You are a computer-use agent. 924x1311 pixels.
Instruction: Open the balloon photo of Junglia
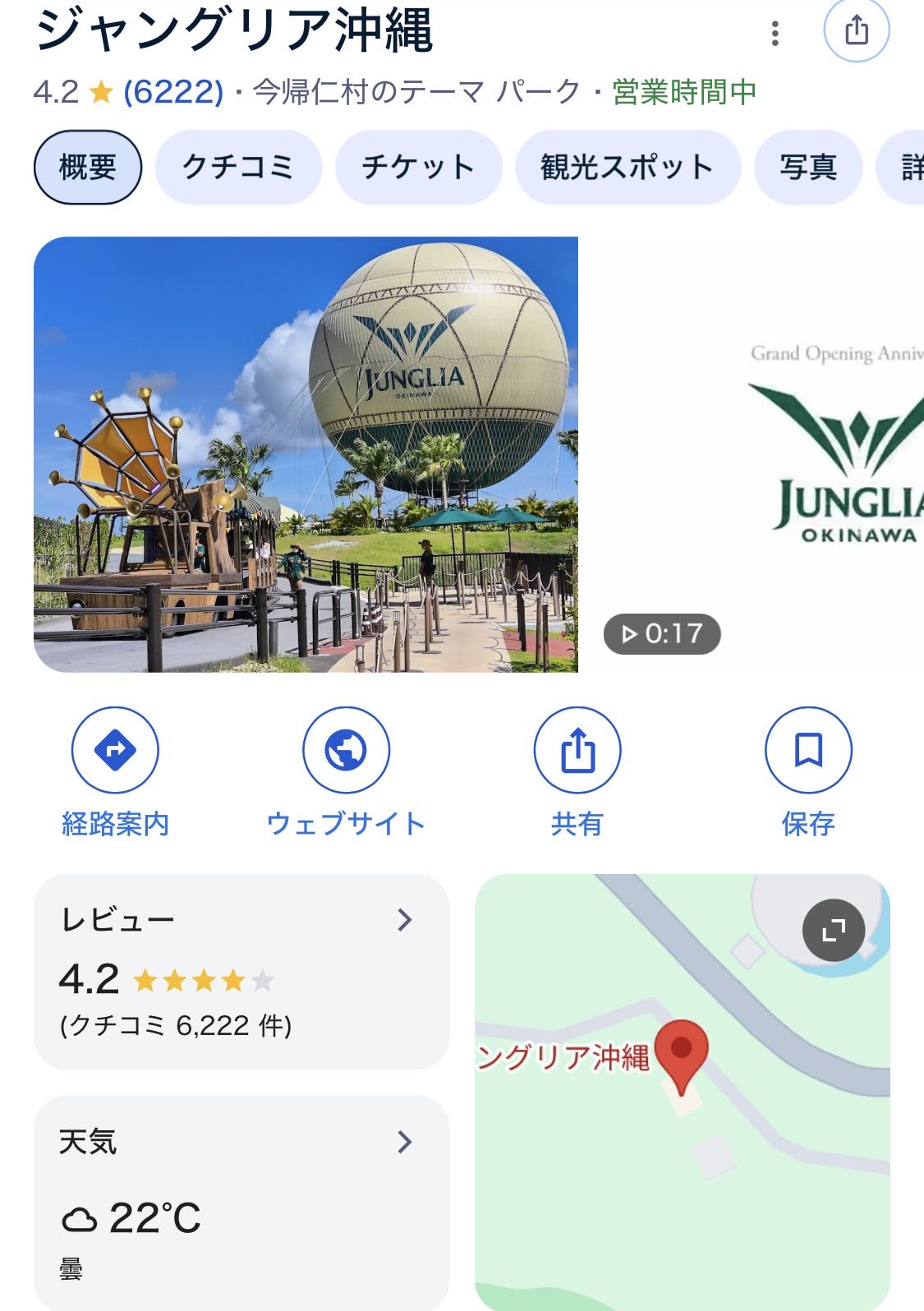tap(306, 454)
